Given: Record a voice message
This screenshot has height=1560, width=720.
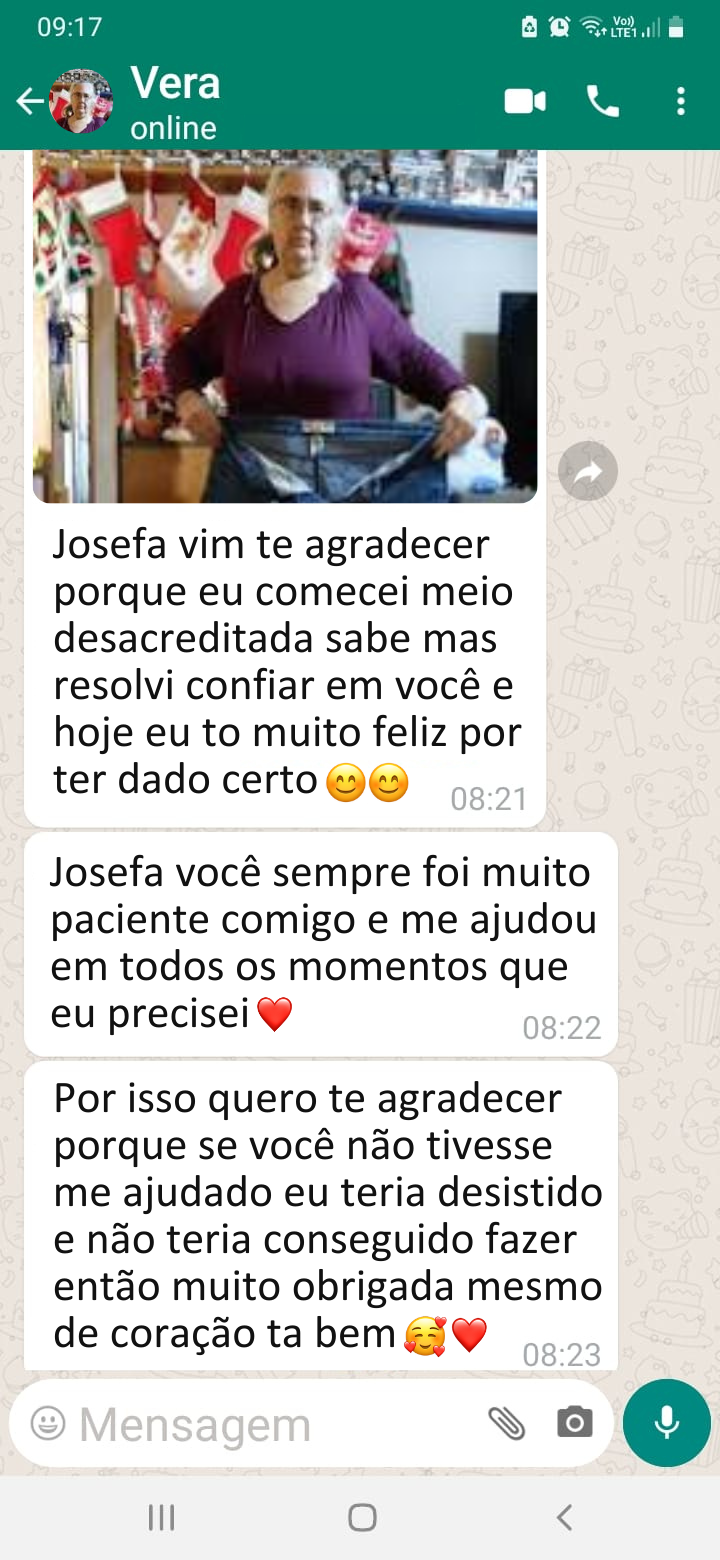Looking at the screenshot, I should pyautogui.click(x=666, y=1423).
